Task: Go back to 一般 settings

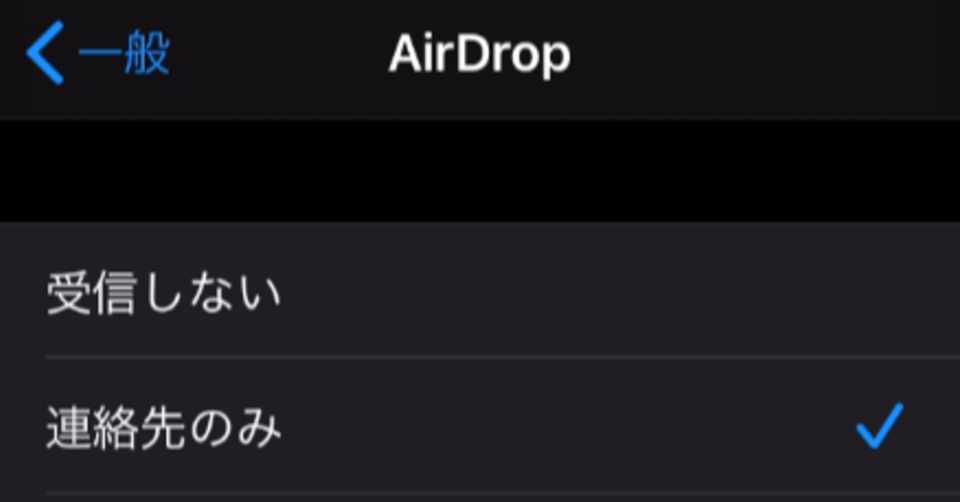Action: (x=98, y=55)
